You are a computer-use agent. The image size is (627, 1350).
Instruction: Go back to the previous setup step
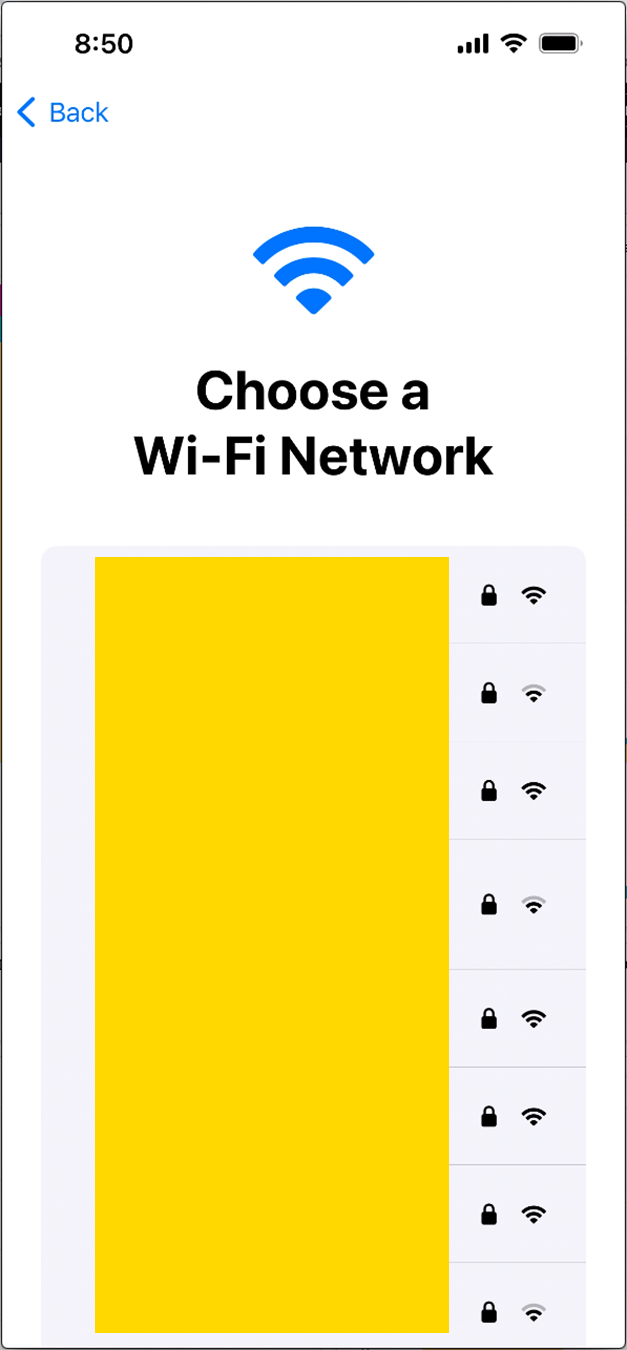[x=63, y=113]
